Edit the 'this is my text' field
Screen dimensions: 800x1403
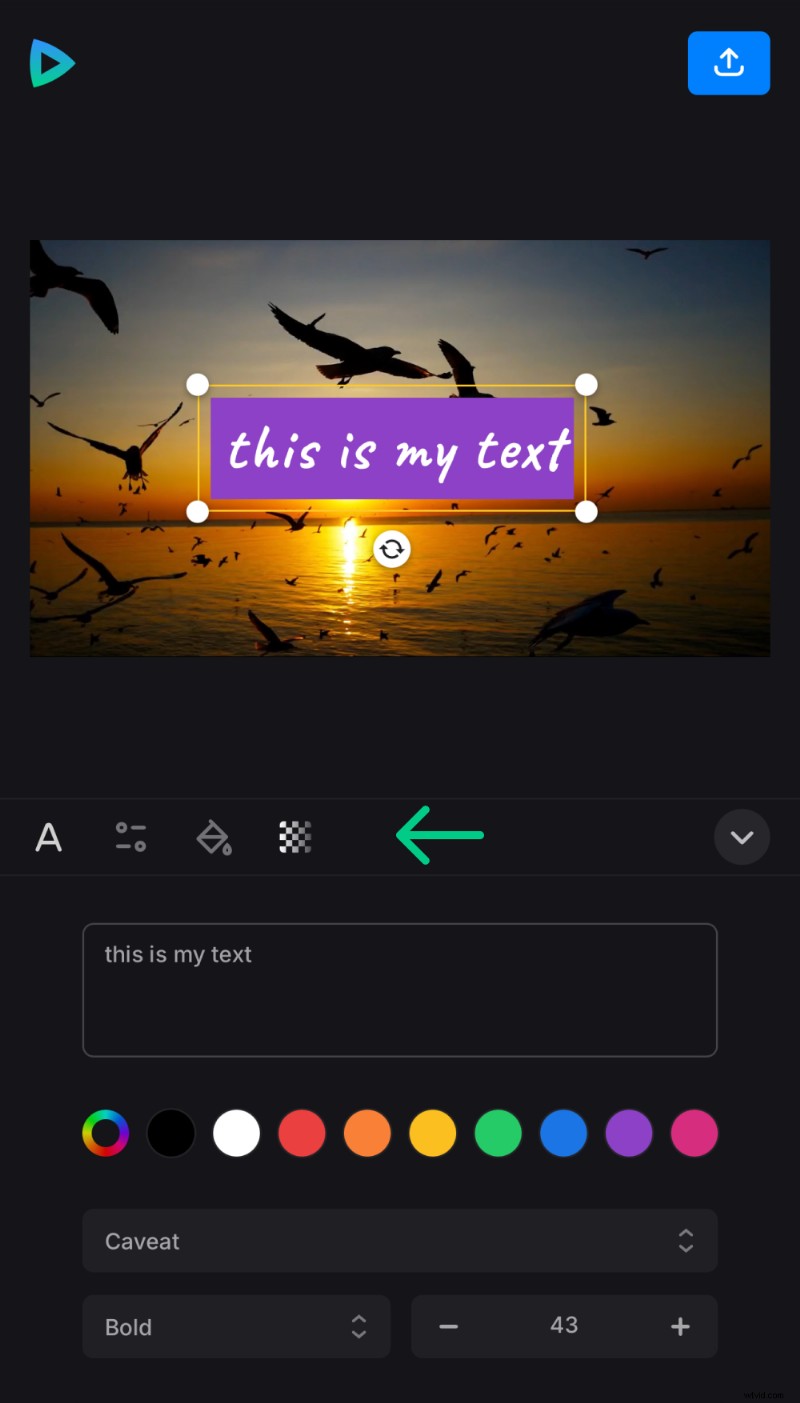point(400,989)
